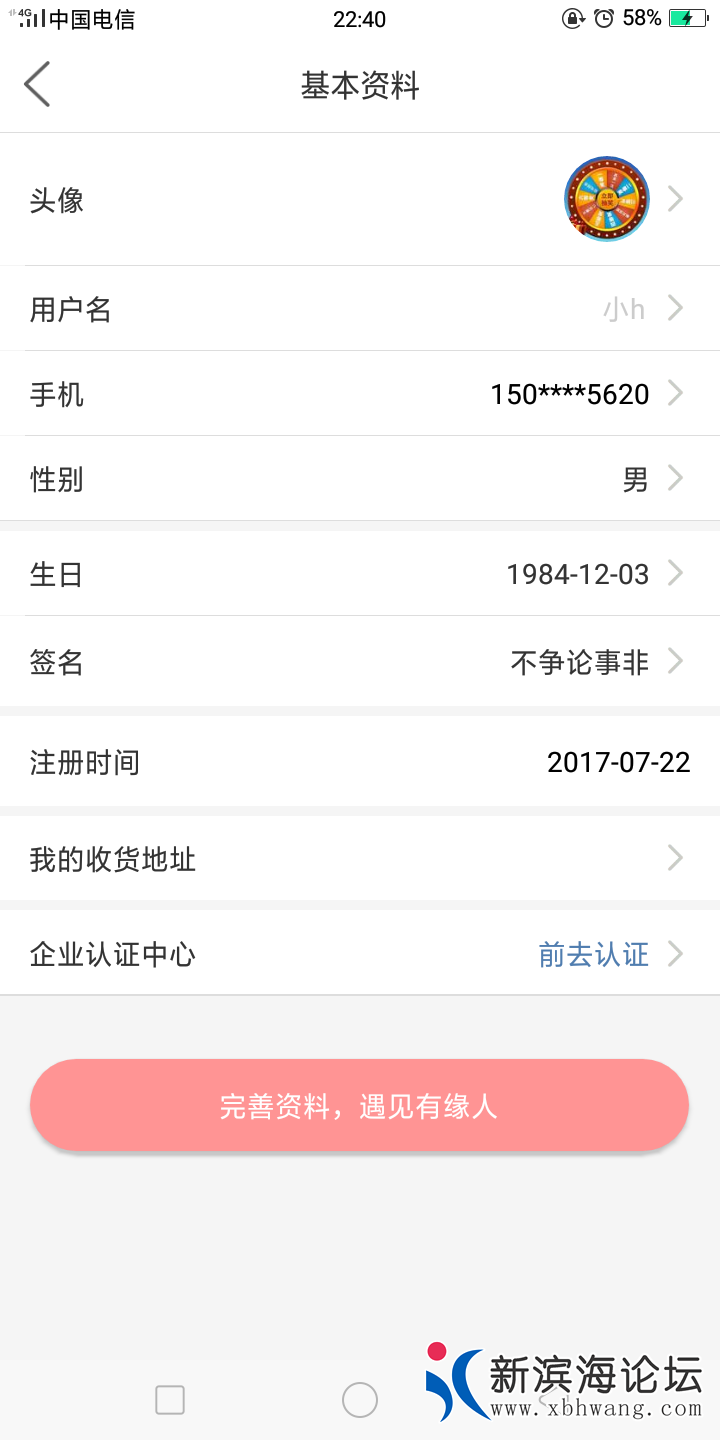Screen dimensions: 720x1440
Task: Tap the 完善资料，遇见有缘人 button
Action: pyautogui.click(x=360, y=1106)
